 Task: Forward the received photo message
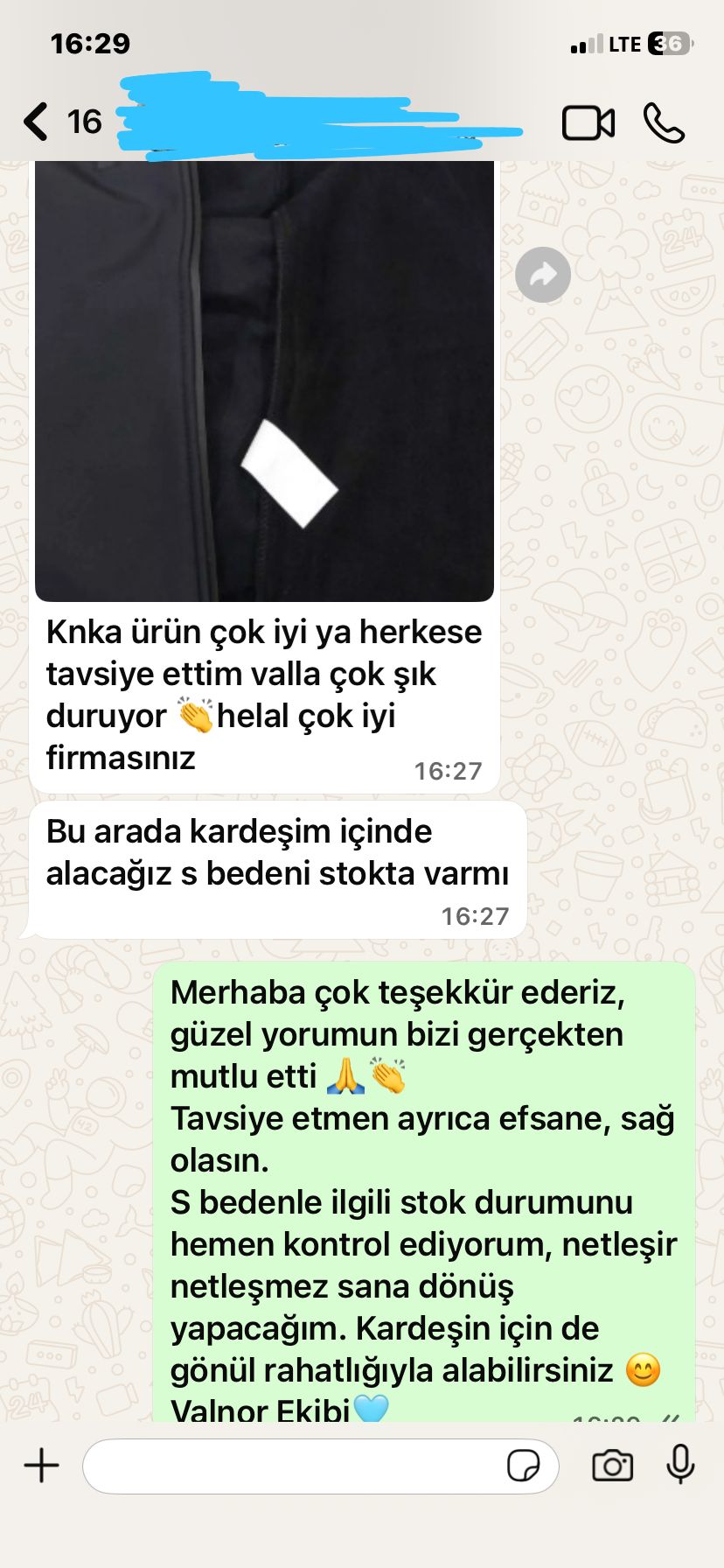tap(543, 275)
